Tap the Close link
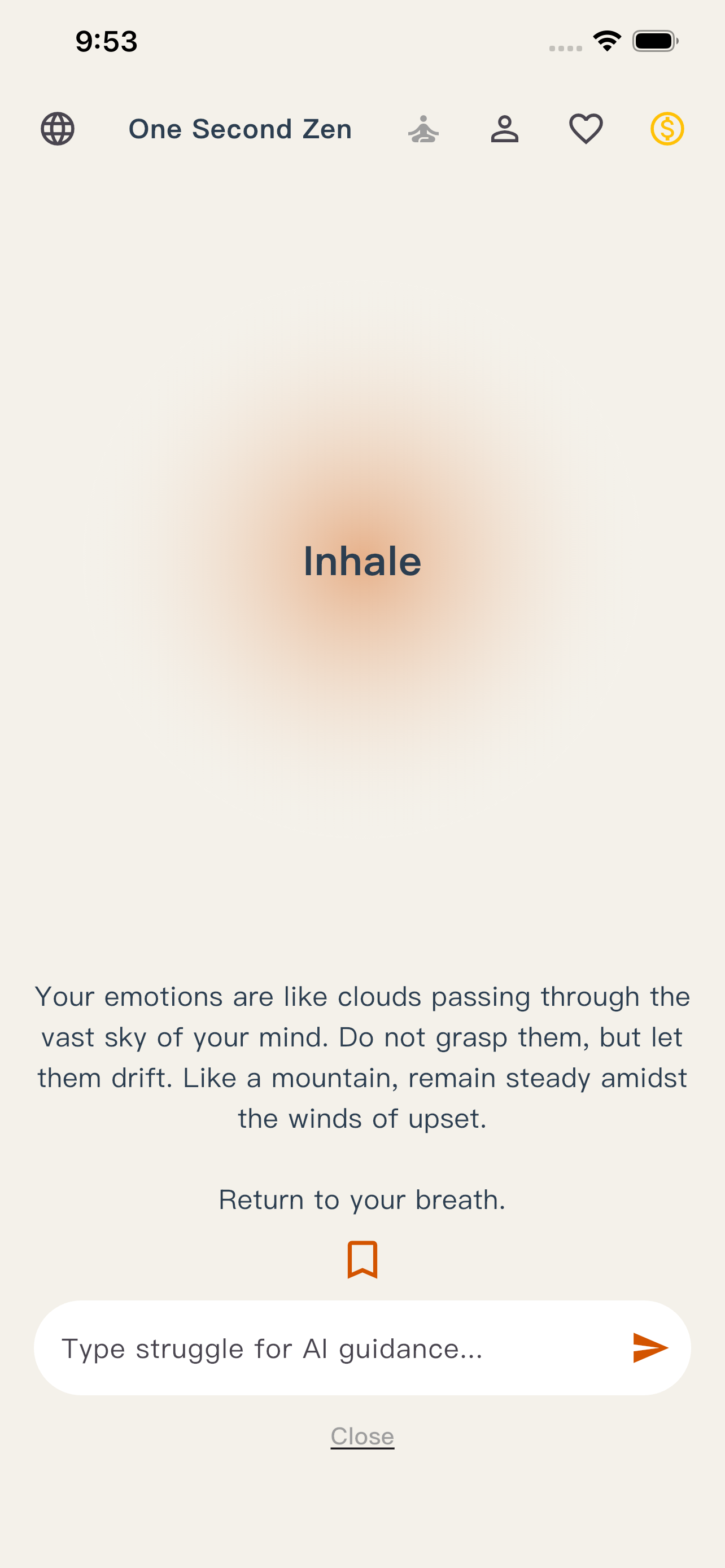Screen dimensions: 725x1568 (362, 1436)
